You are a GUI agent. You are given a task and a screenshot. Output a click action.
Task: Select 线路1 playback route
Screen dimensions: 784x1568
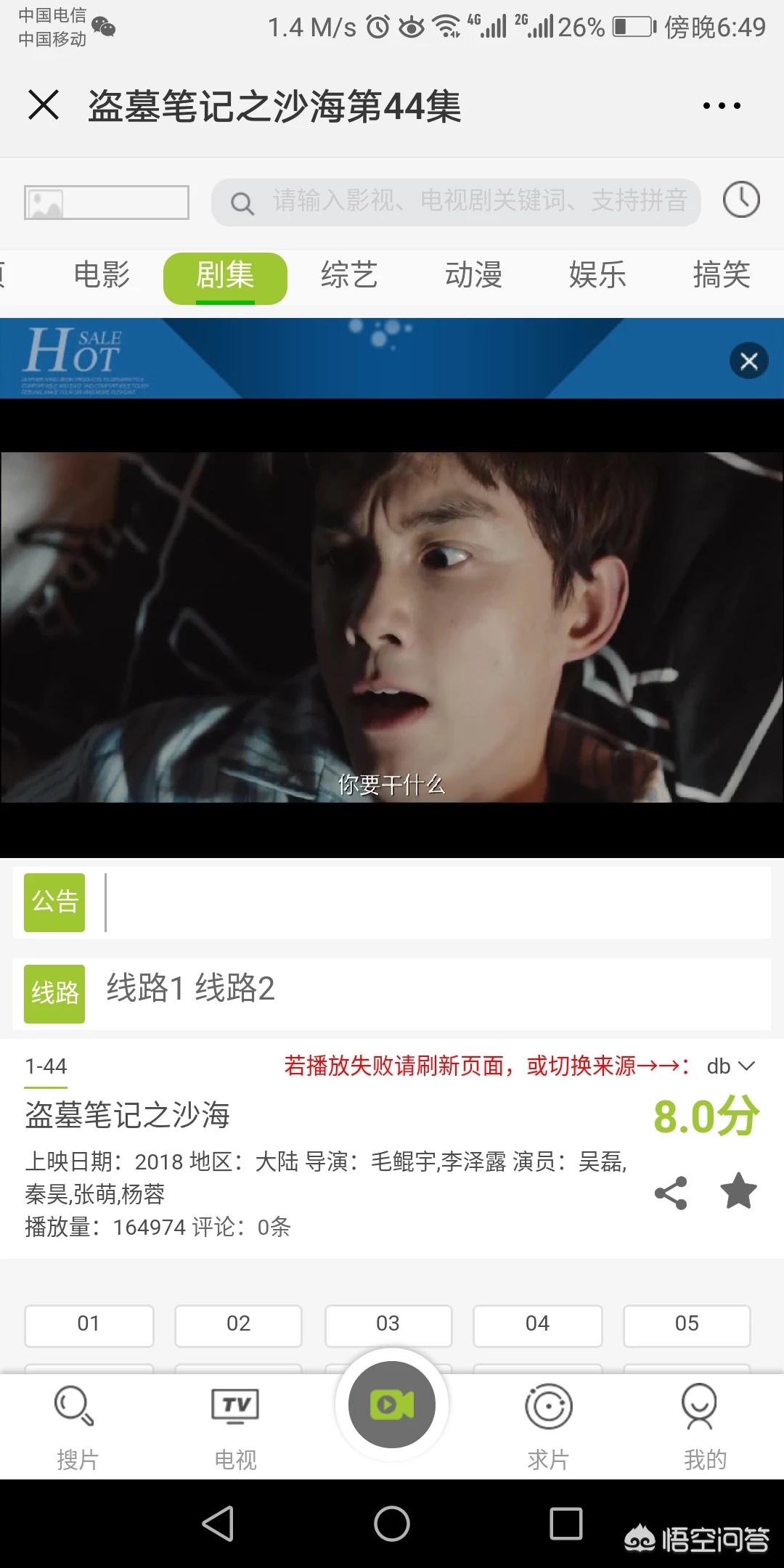(x=145, y=989)
